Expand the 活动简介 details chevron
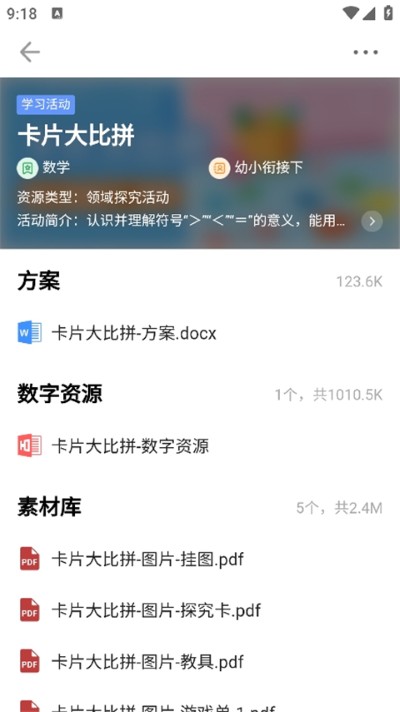 point(372,221)
